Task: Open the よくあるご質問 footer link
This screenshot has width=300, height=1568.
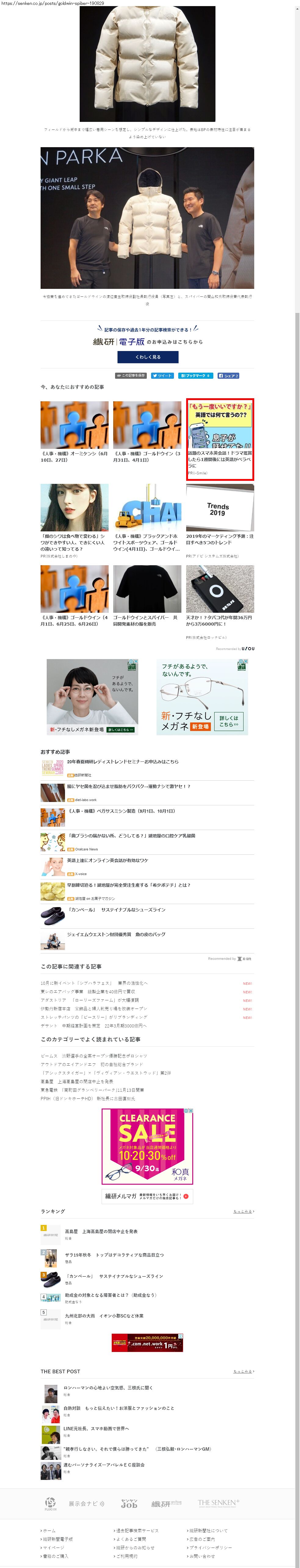Action: tap(131, 1539)
